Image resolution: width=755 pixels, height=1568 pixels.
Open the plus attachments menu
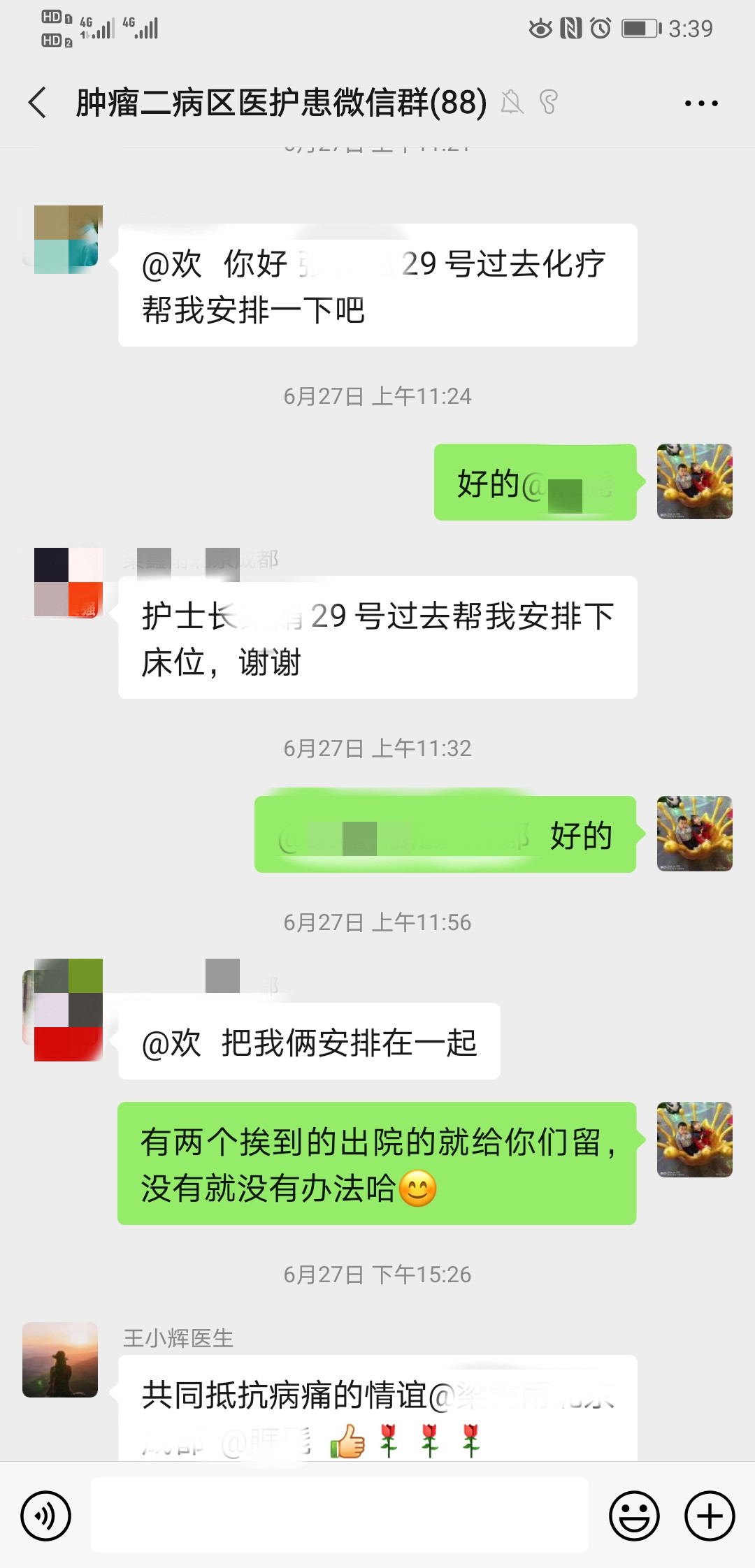709,1516
